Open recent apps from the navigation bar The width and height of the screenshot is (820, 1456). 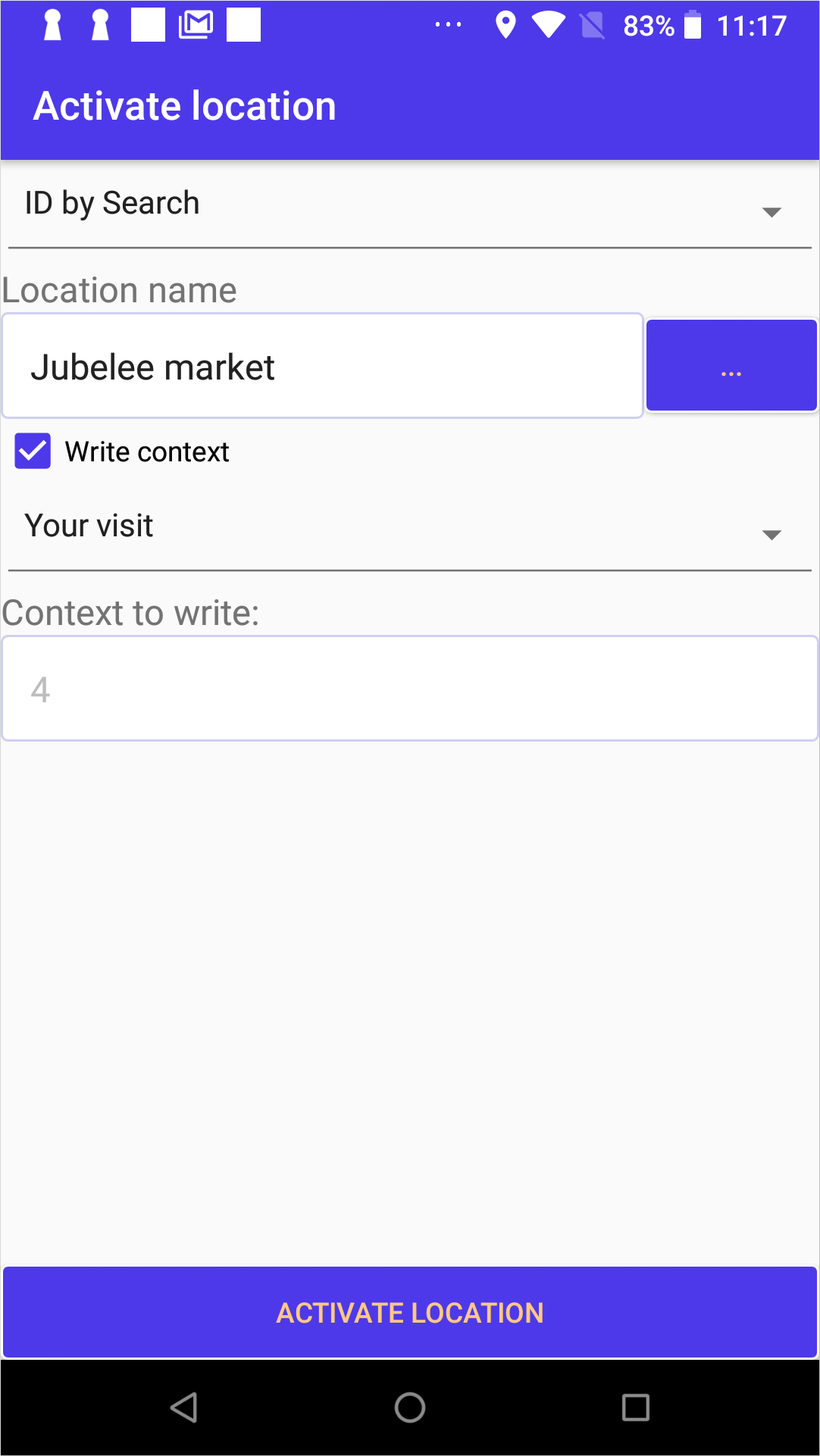point(635,1408)
